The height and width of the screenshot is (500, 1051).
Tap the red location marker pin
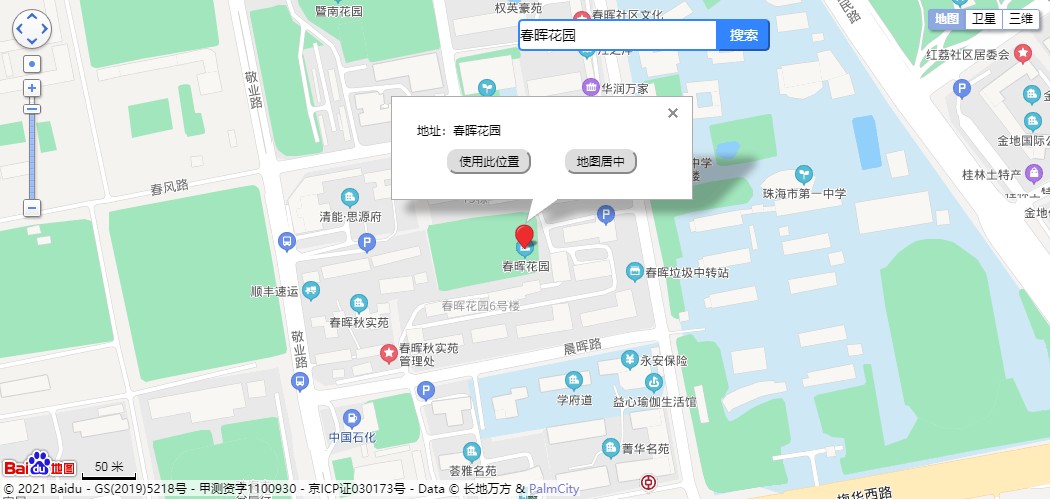(524, 238)
